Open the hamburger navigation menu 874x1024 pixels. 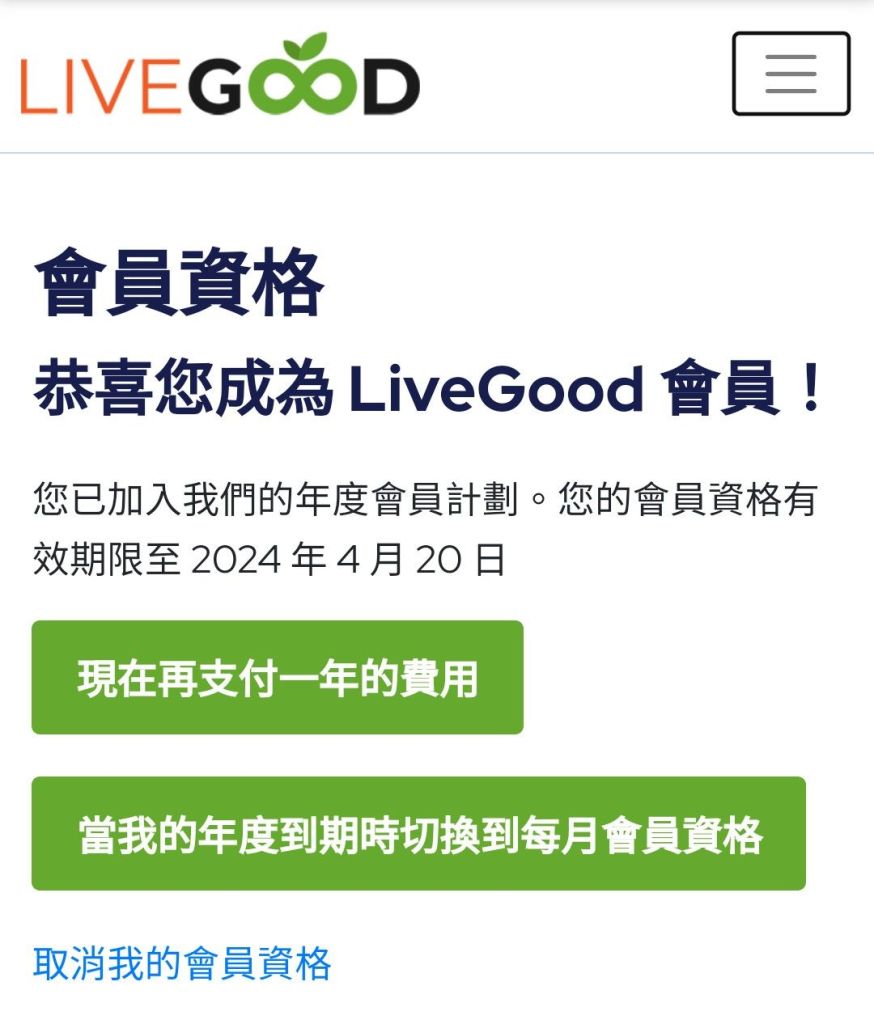click(x=791, y=74)
